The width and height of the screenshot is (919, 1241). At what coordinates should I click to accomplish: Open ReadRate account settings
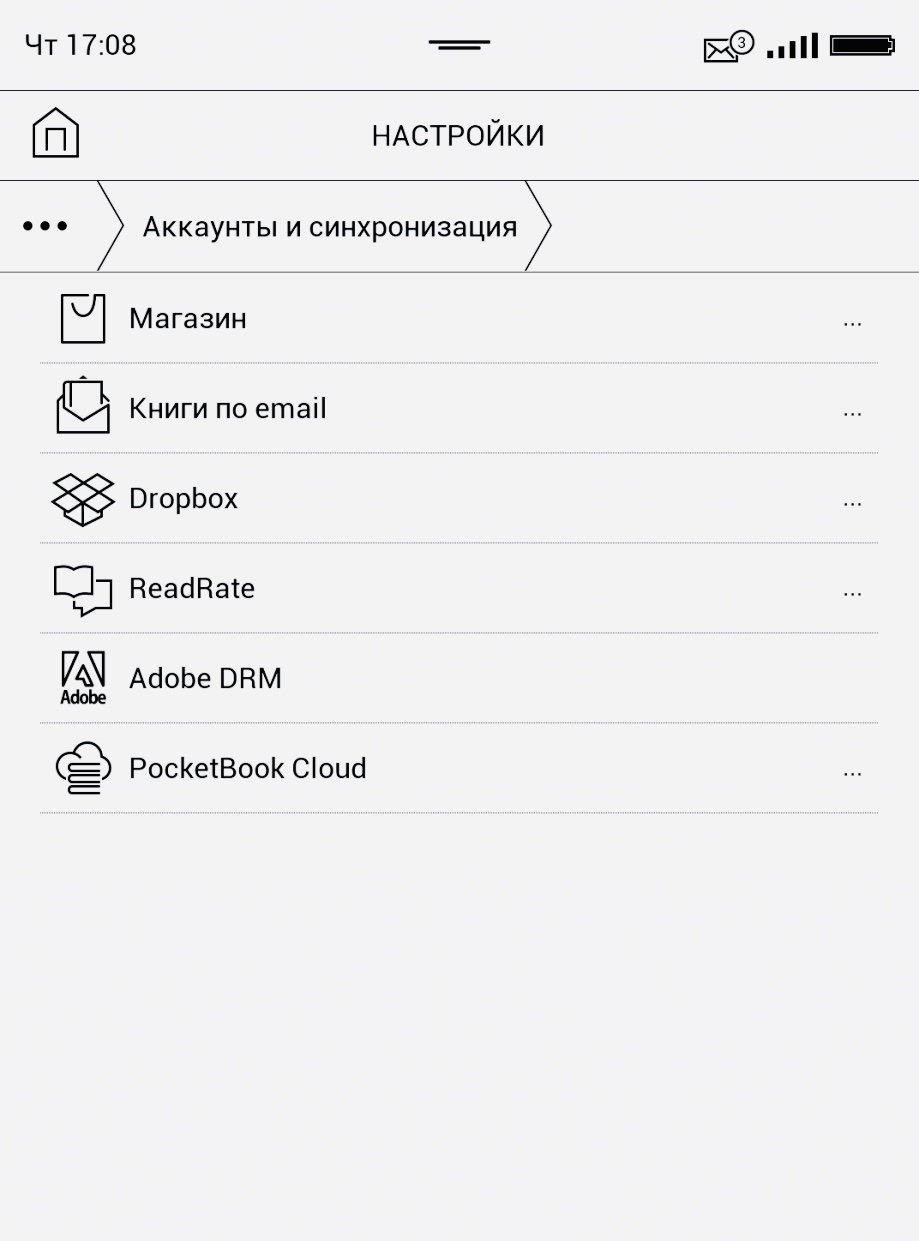pos(192,589)
